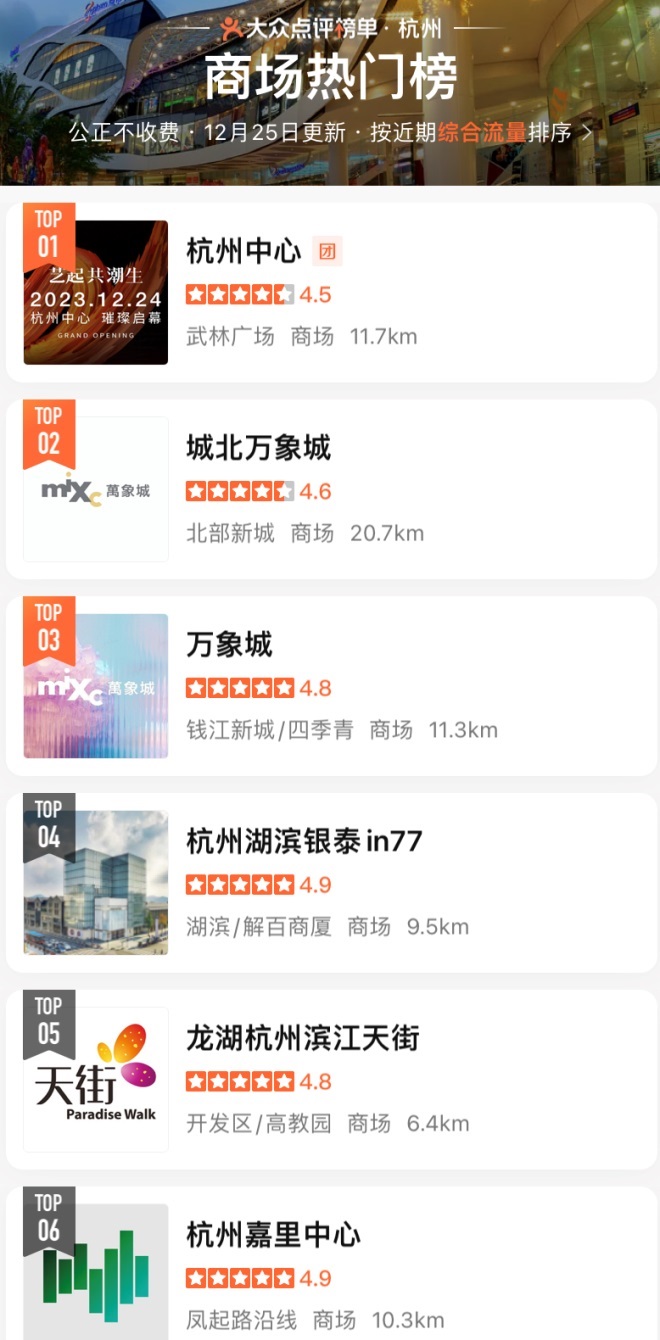Open the 杭州中心 mall listing
Image resolution: width=660 pixels, height=1340 pixels.
tap(330, 292)
